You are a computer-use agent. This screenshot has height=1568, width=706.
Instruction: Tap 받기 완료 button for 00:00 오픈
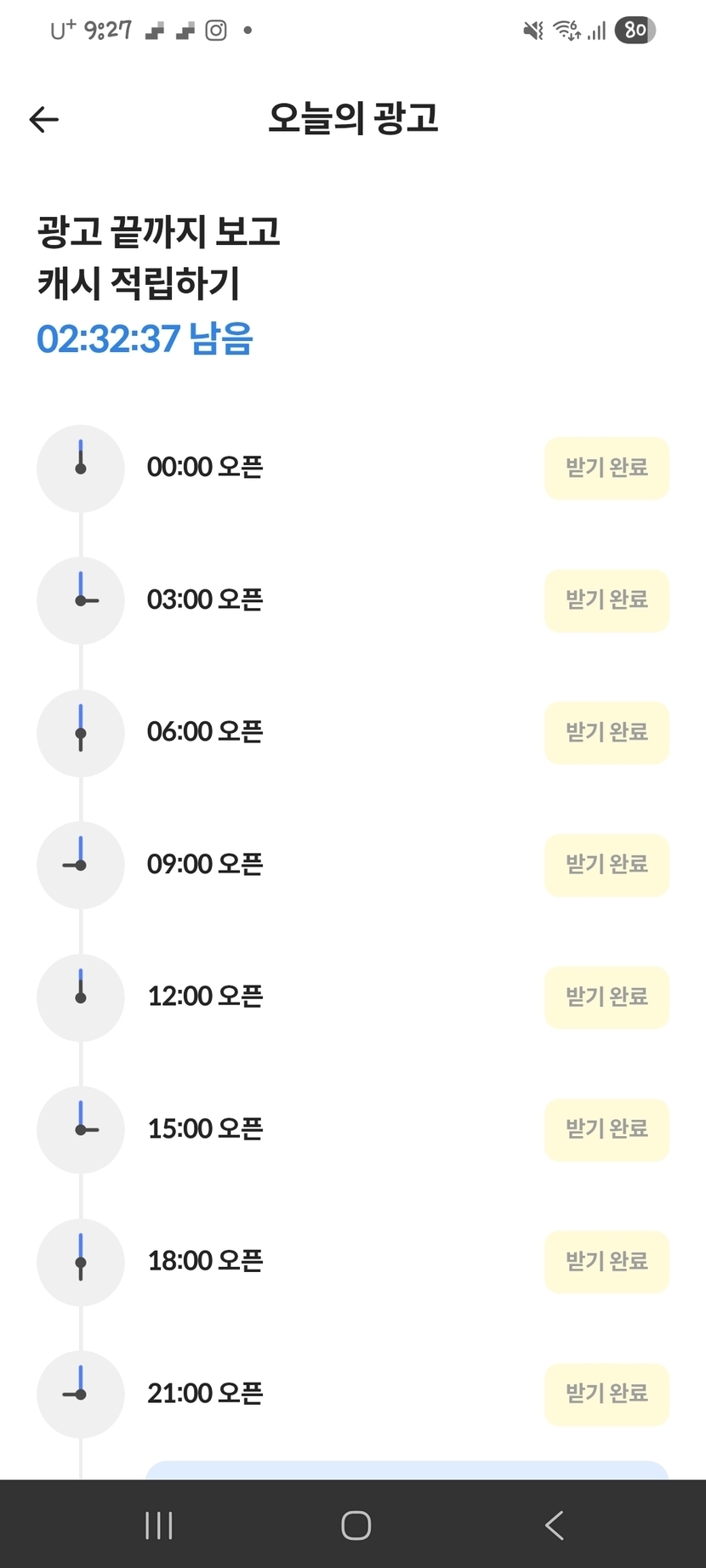coord(606,468)
